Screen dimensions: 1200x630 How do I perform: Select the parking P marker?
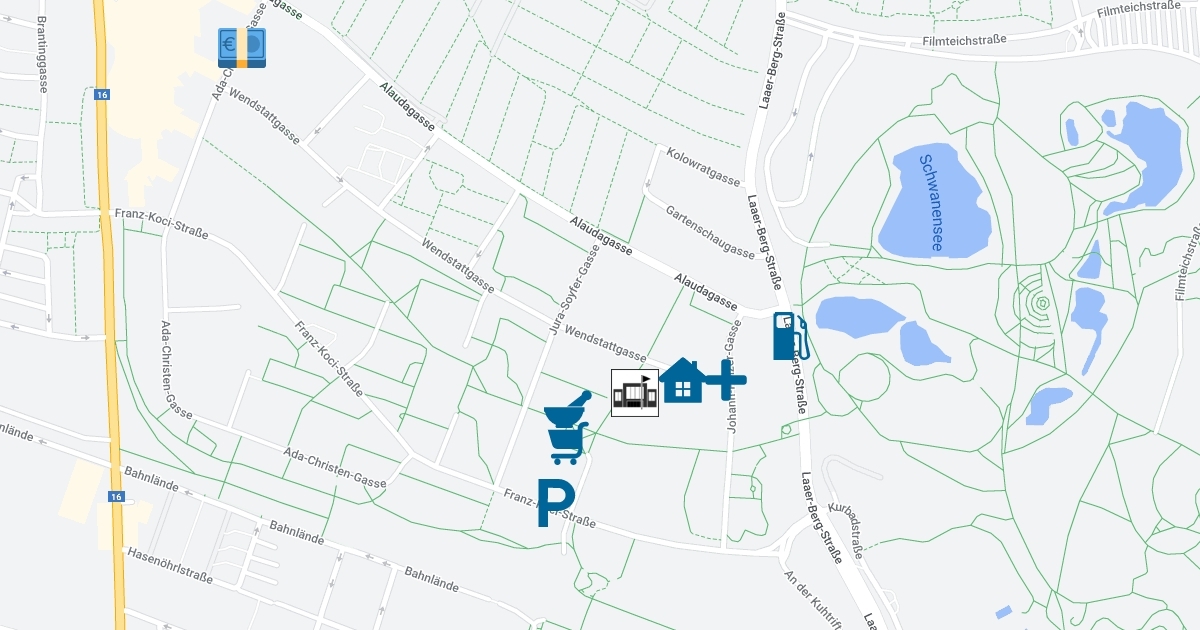tap(556, 503)
